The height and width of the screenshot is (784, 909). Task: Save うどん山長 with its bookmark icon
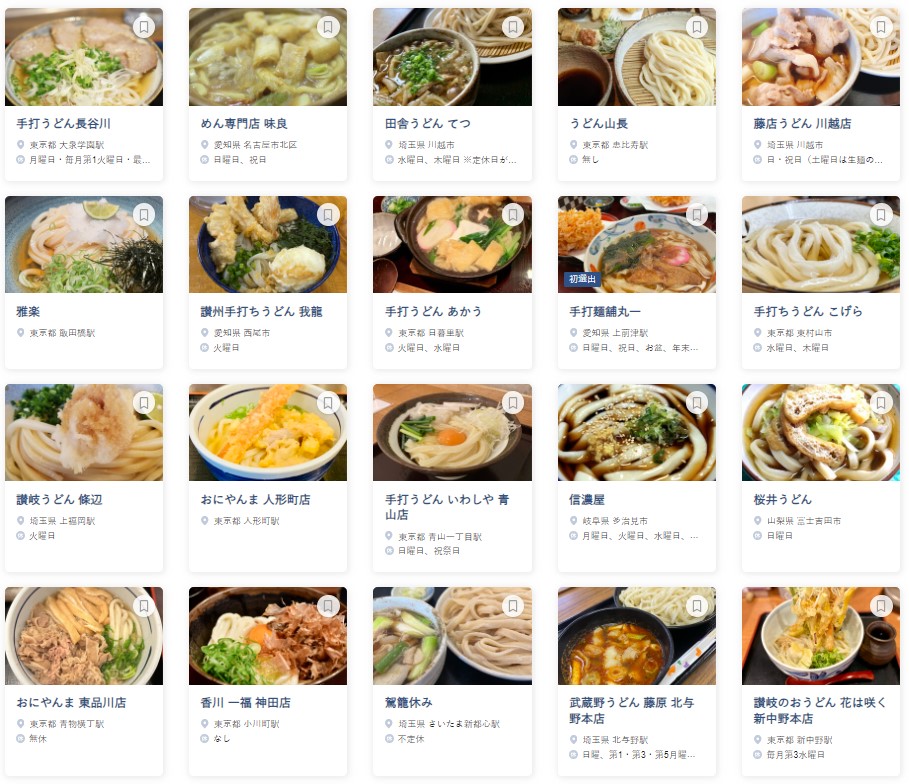697,27
